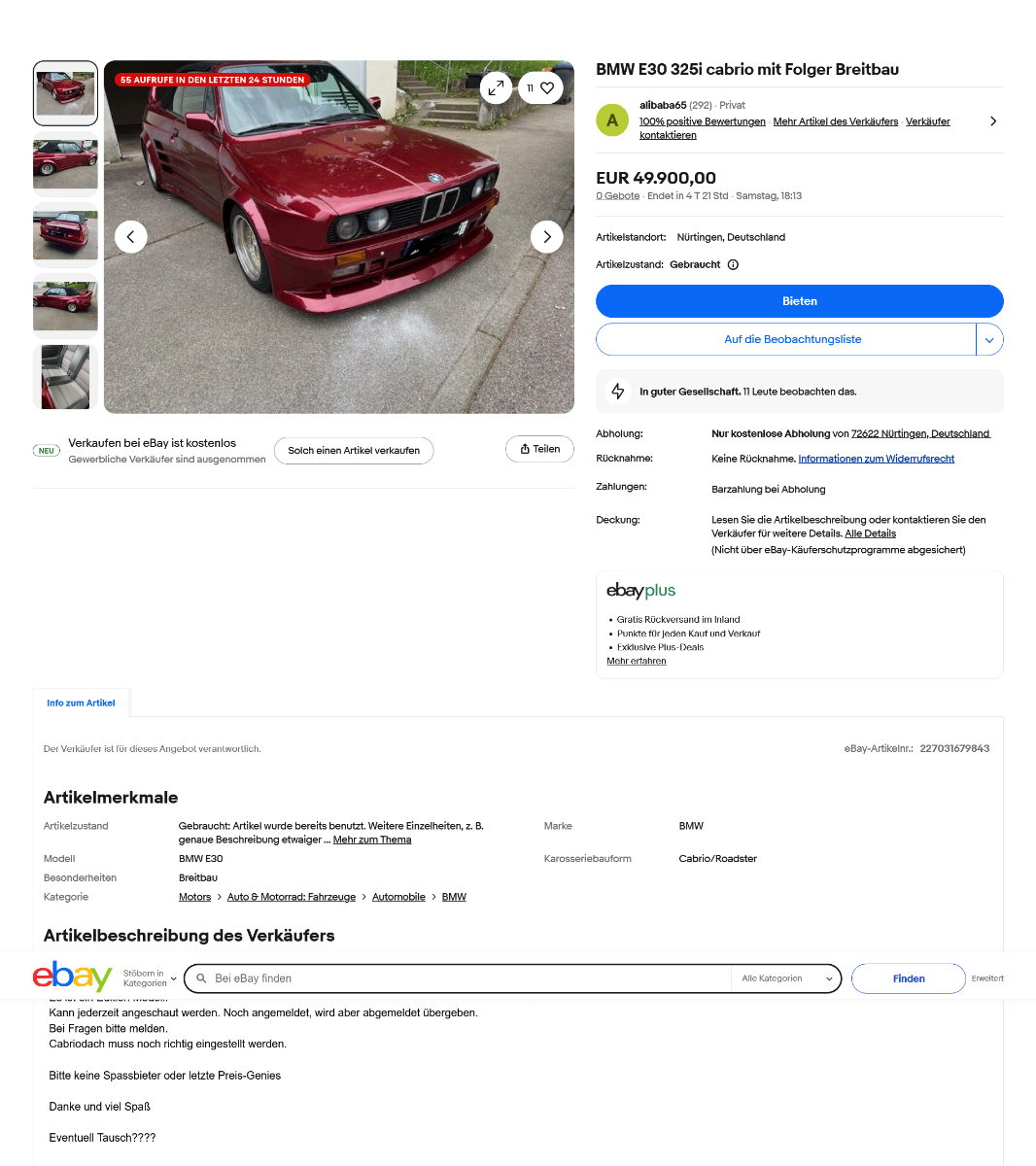
Task: Share listing with the Teilen button
Action: click(539, 449)
